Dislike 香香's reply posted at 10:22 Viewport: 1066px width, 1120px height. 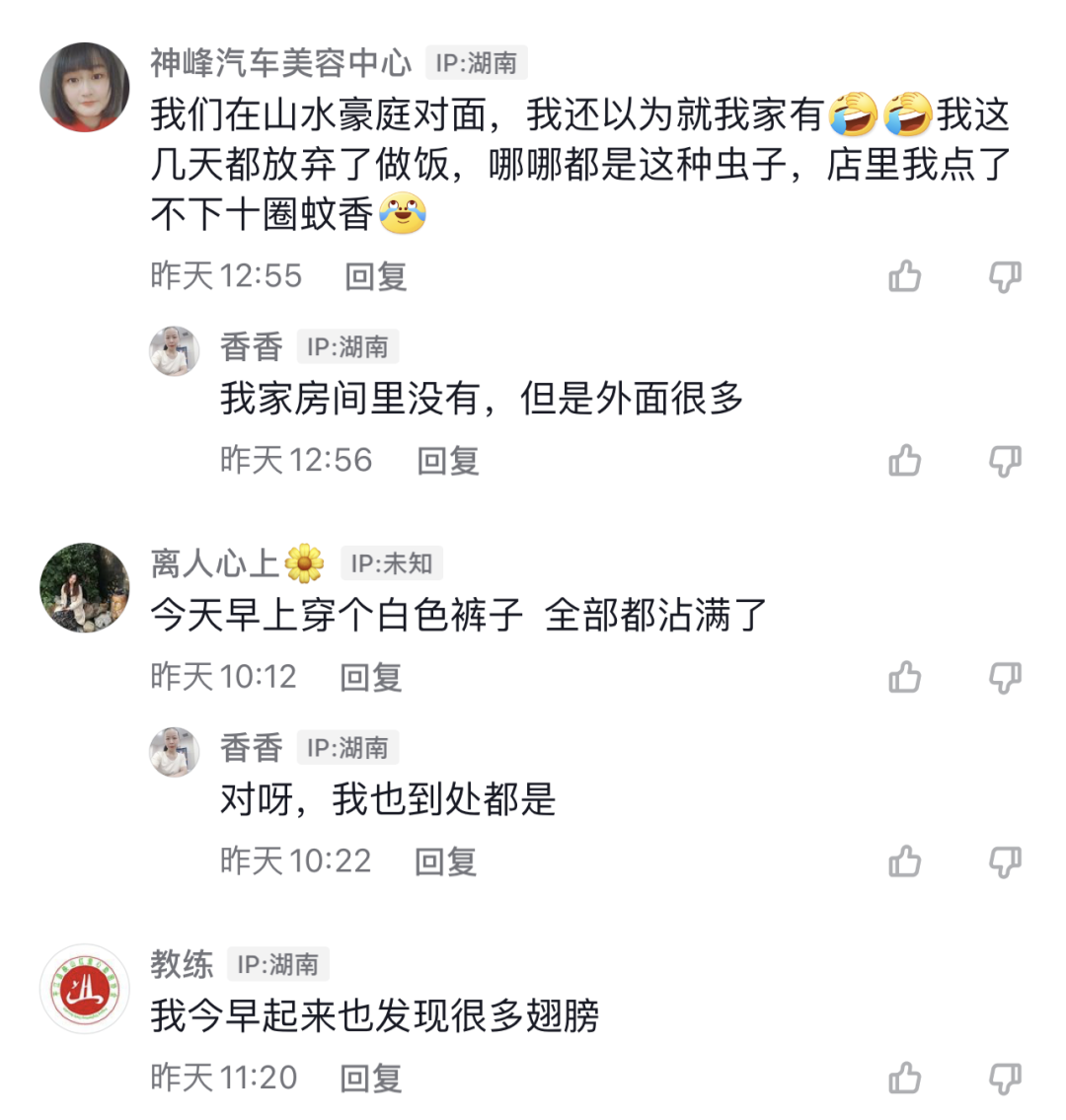1005,861
